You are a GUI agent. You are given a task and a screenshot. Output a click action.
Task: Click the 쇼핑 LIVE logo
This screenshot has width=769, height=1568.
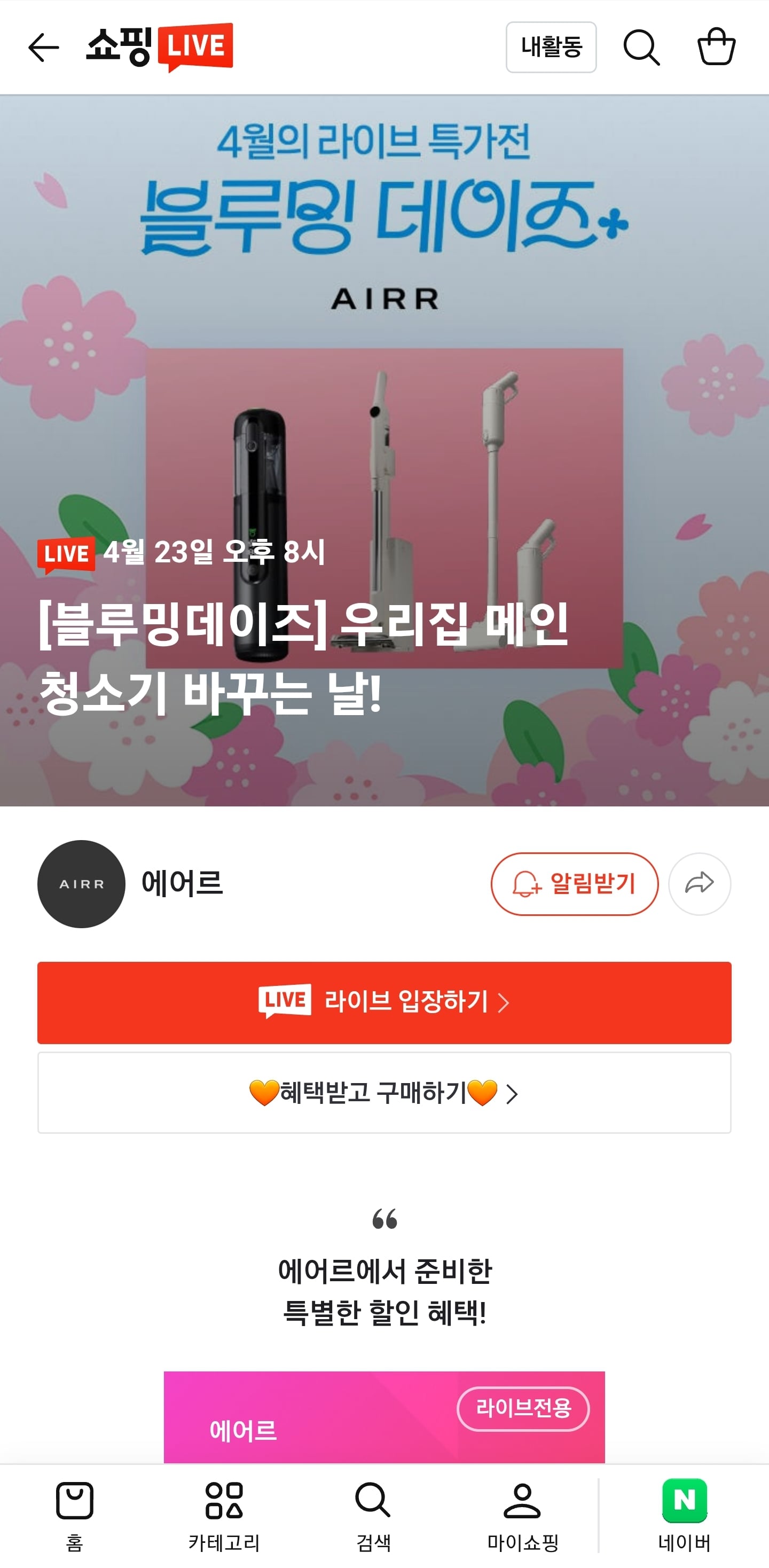coord(152,48)
